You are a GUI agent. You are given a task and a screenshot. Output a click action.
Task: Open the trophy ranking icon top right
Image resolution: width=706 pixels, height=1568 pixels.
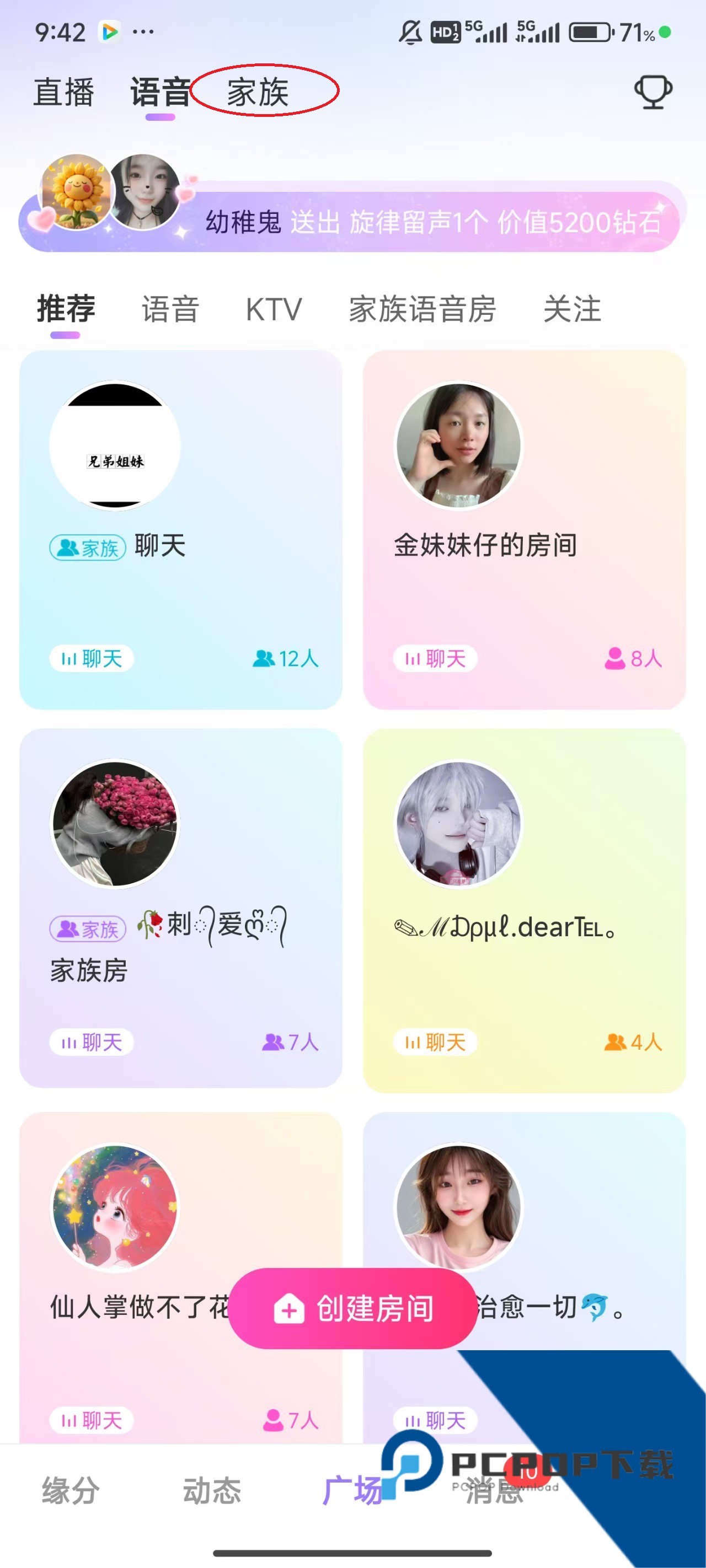click(x=653, y=92)
